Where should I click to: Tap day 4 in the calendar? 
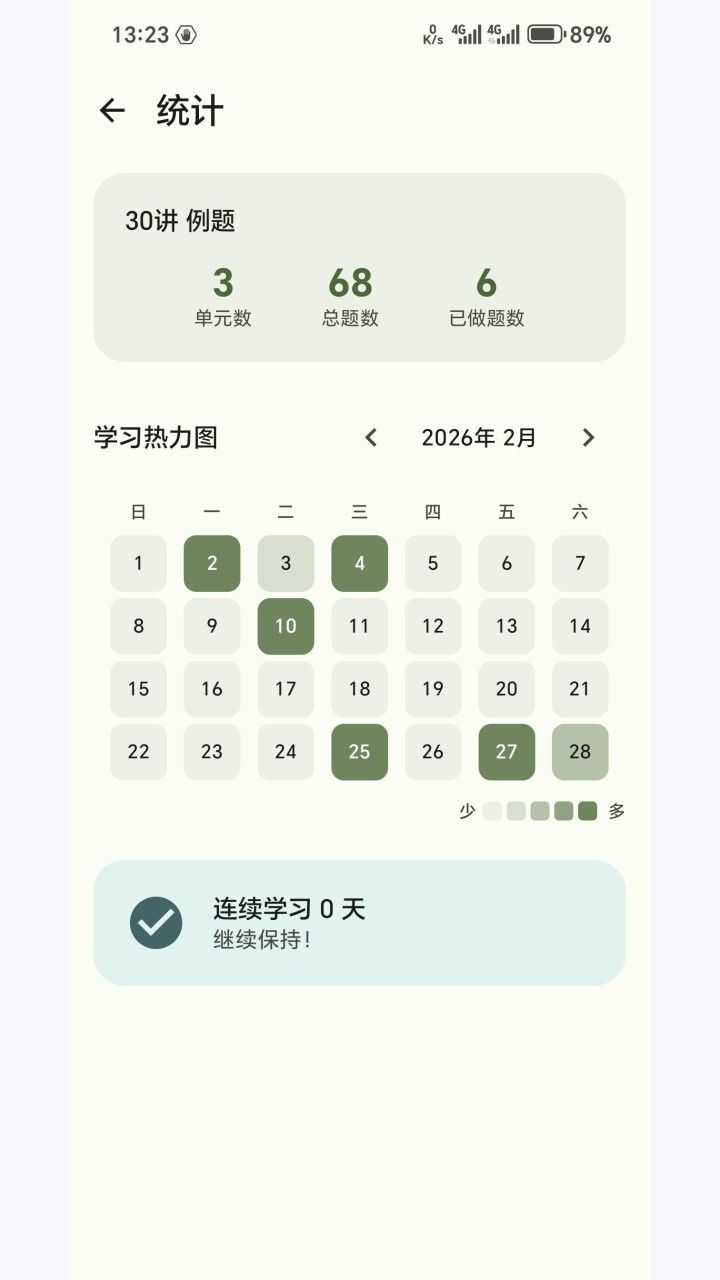359,563
